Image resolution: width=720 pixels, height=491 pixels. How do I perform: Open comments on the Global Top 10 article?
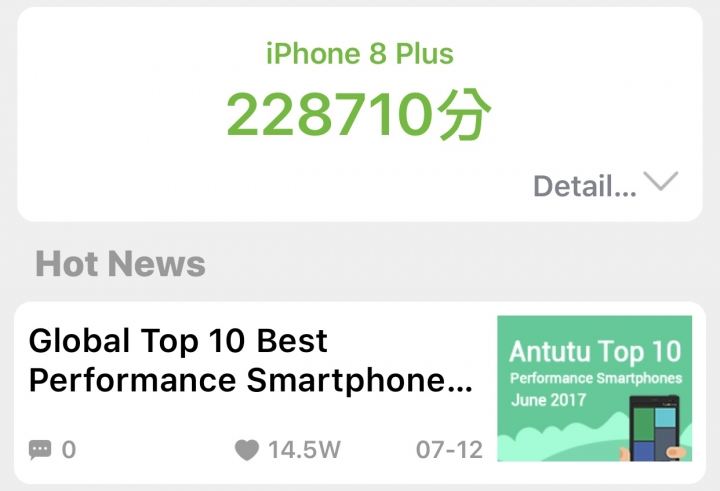41,450
